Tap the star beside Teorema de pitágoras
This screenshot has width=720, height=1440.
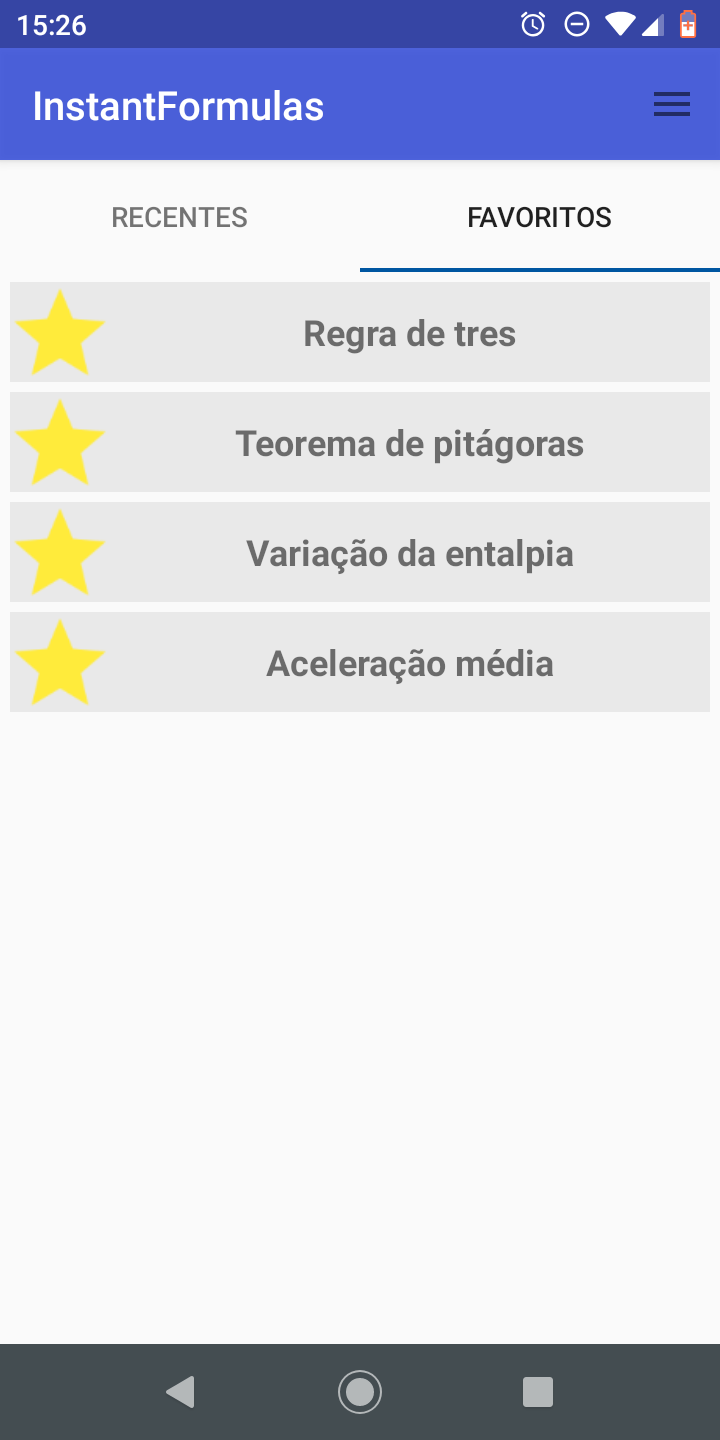[60, 443]
